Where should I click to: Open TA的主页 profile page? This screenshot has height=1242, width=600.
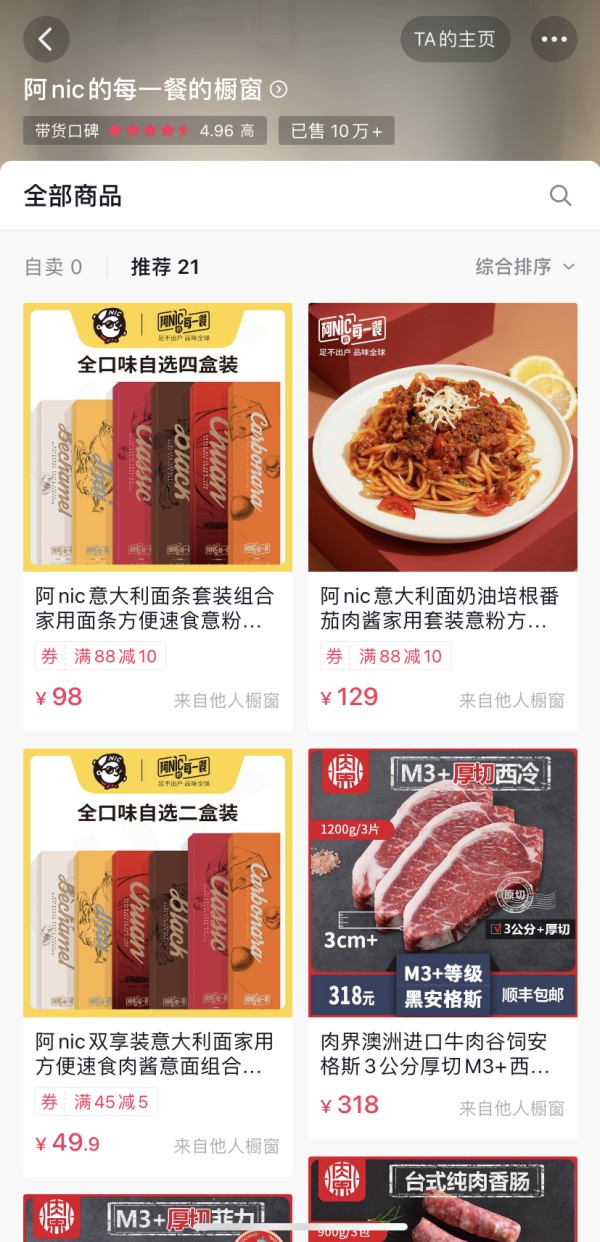click(x=455, y=40)
